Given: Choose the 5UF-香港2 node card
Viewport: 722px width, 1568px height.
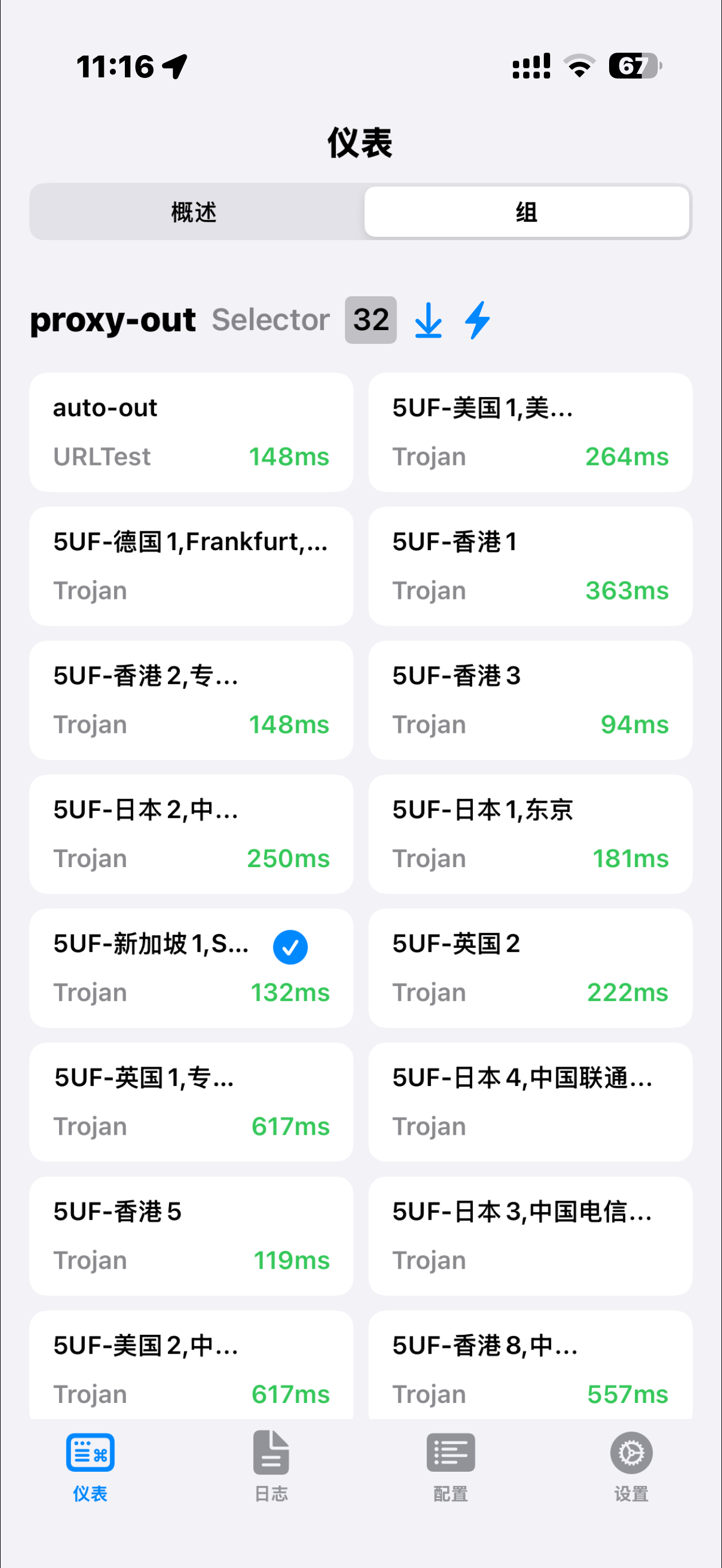Looking at the screenshot, I should [191, 700].
